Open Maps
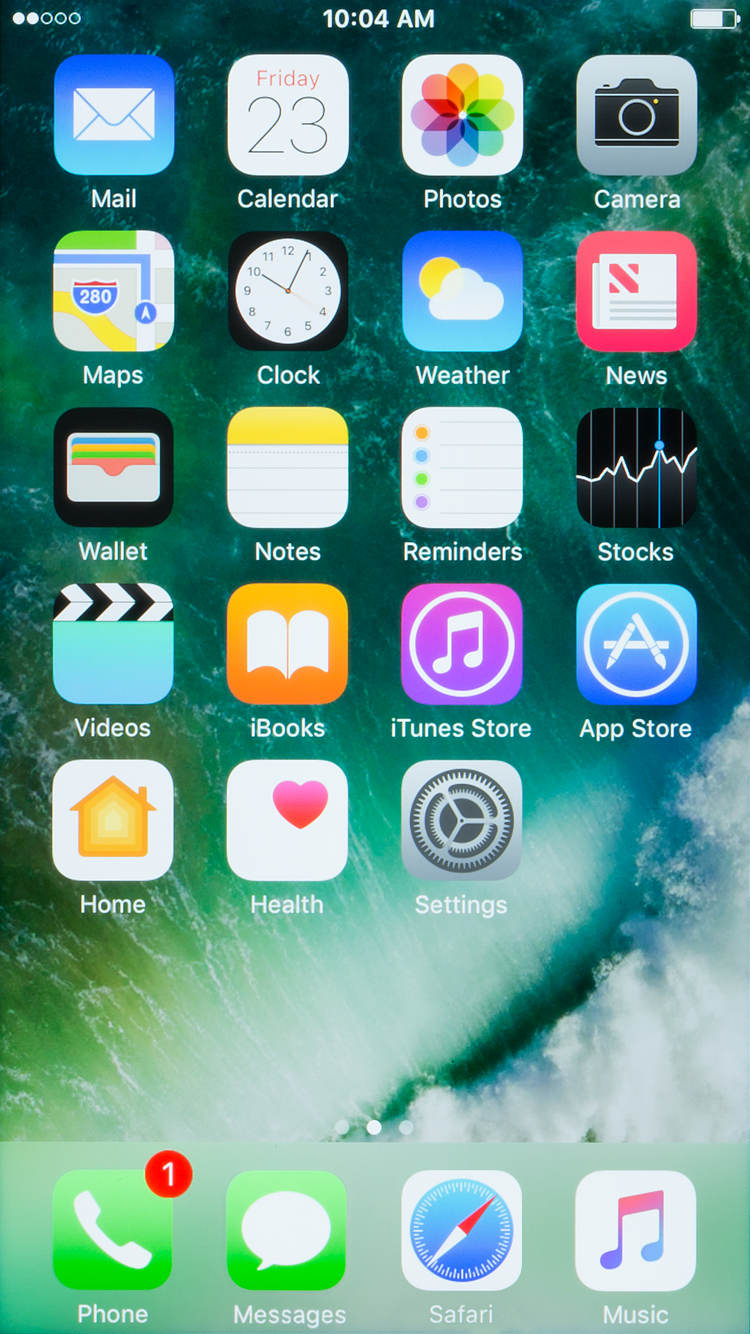 (x=113, y=292)
